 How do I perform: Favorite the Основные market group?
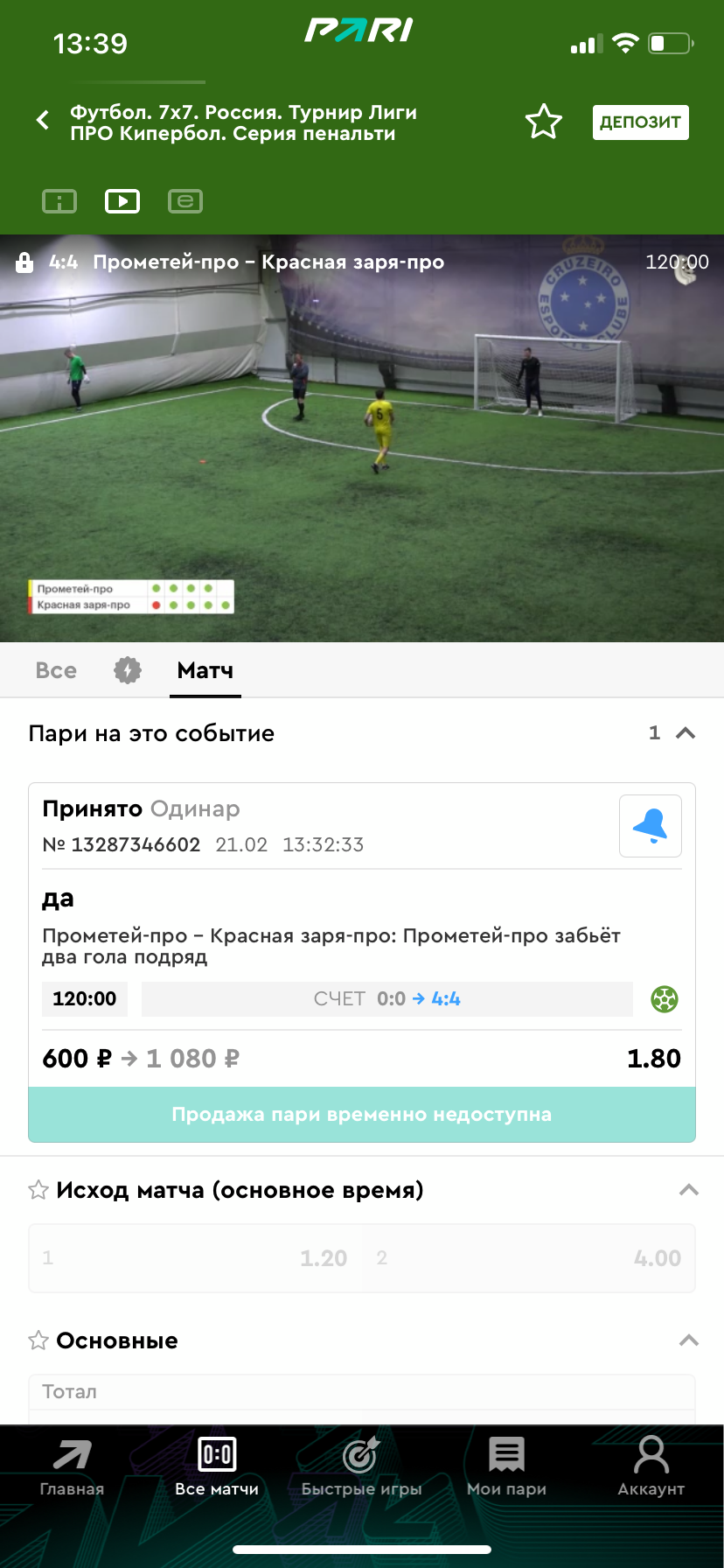pos(38,1340)
